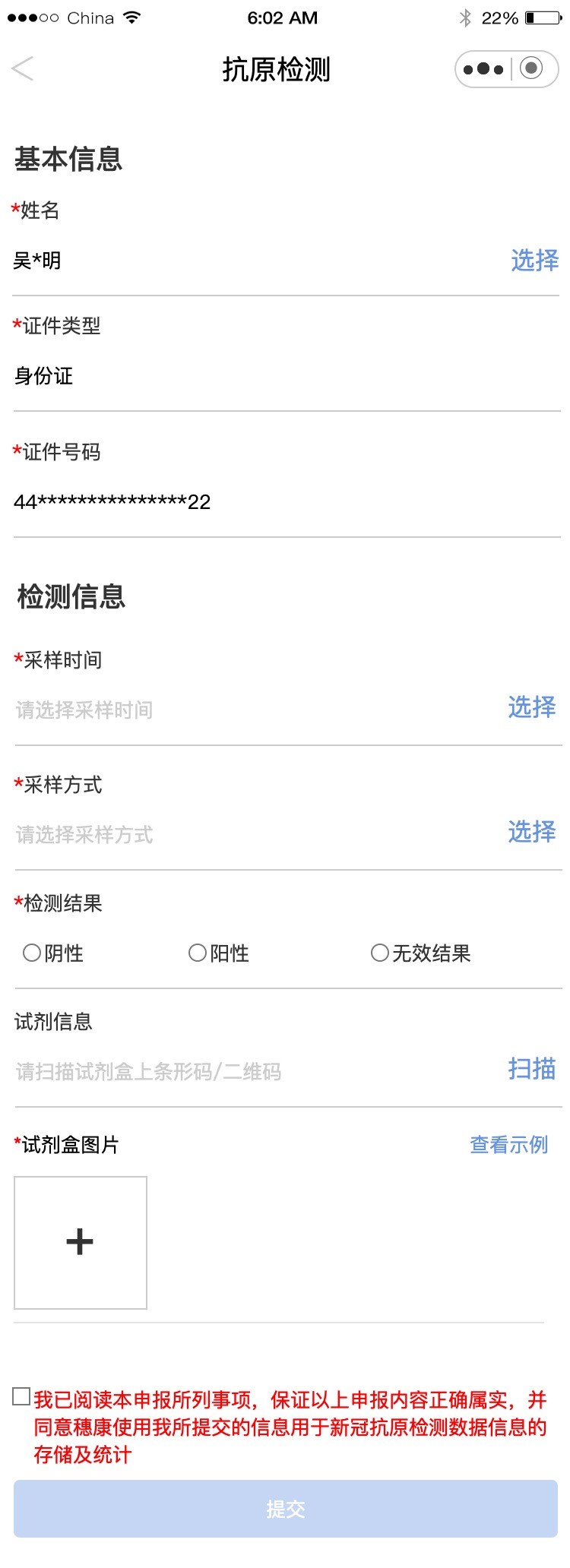Tap 选择 next to the name 吴*明
Viewport: 570px width, 1568px height.
(534, 261)
